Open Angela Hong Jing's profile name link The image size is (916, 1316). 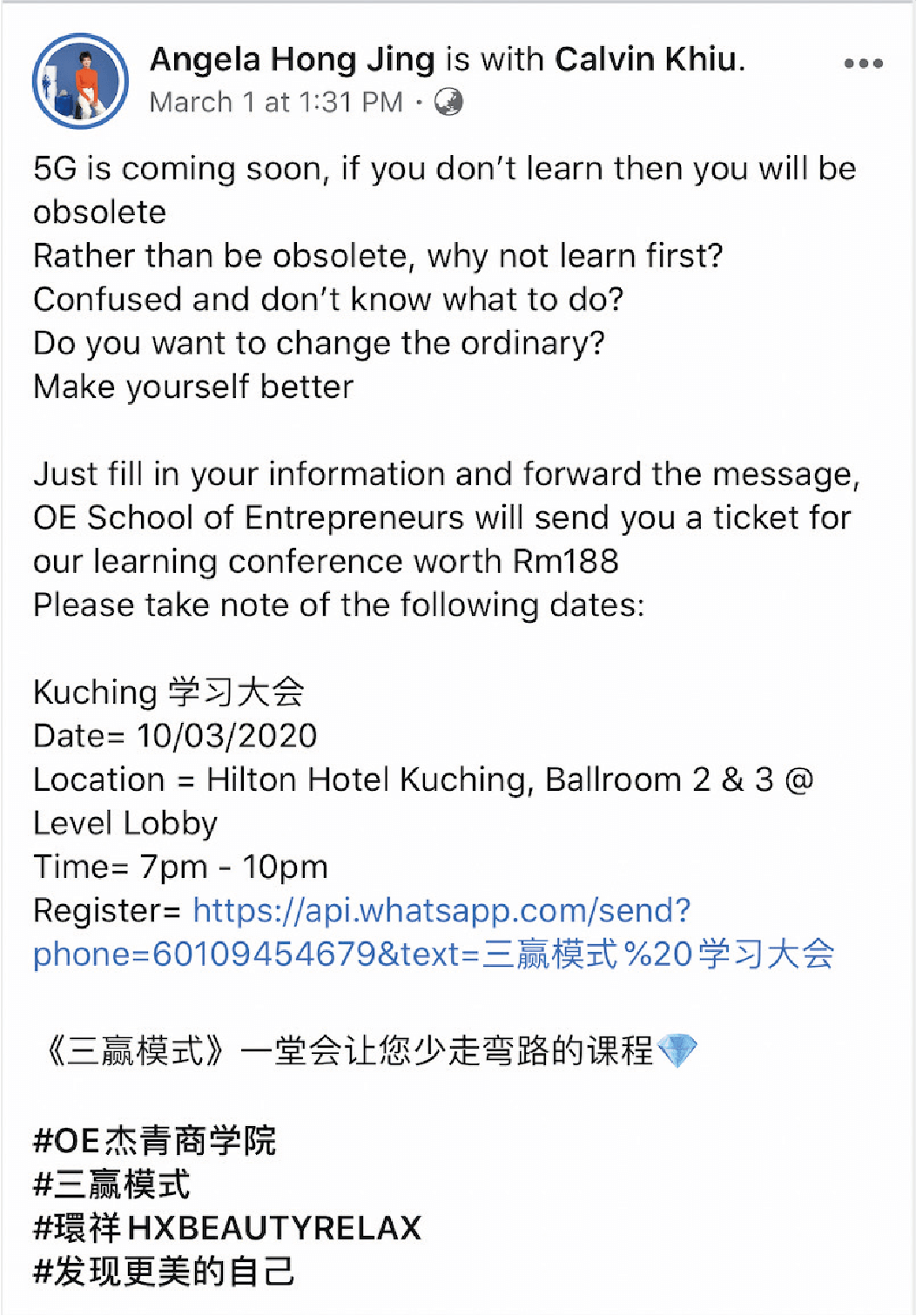(292, 59)
